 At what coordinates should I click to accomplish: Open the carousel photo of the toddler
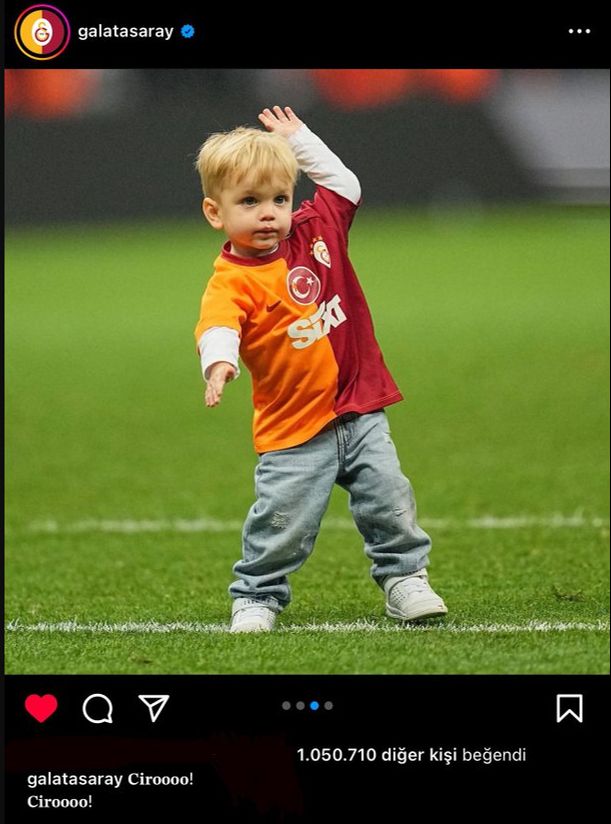click(x=305, y=370)
